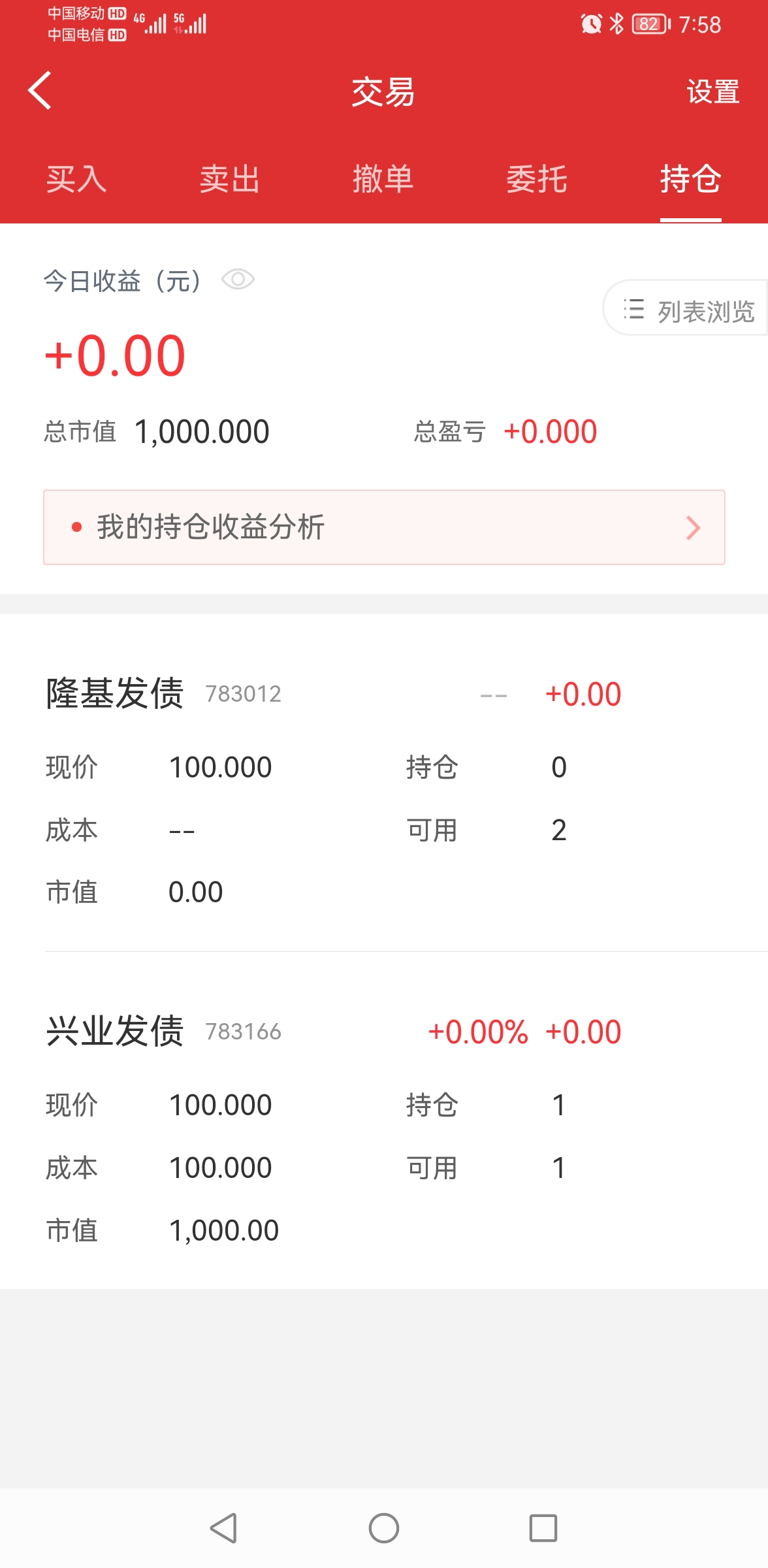Open the 撤单 tab
The width and height of the screenshot is (768, 1568).
(x=383, y=179)
